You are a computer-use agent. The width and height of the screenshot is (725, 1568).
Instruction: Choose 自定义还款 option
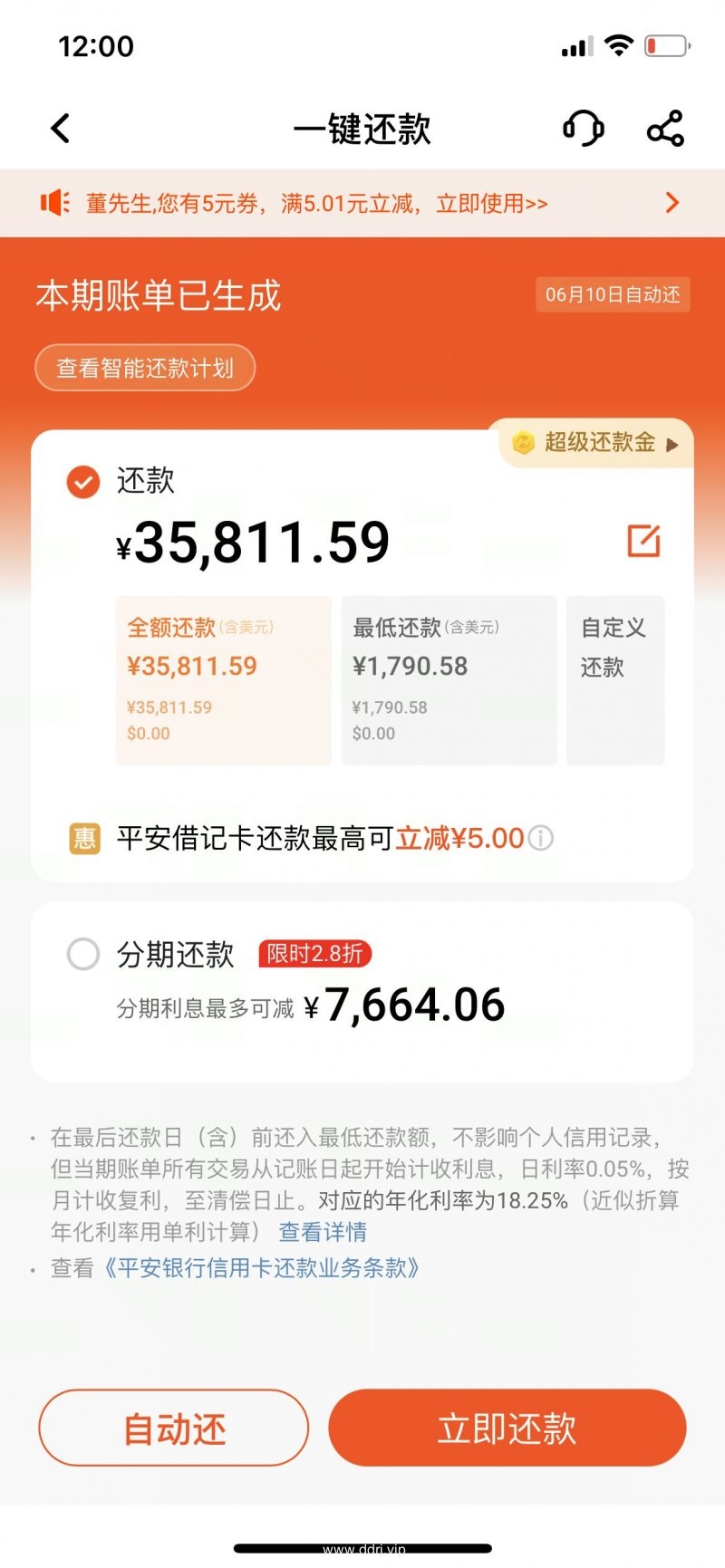pos(615,679)
